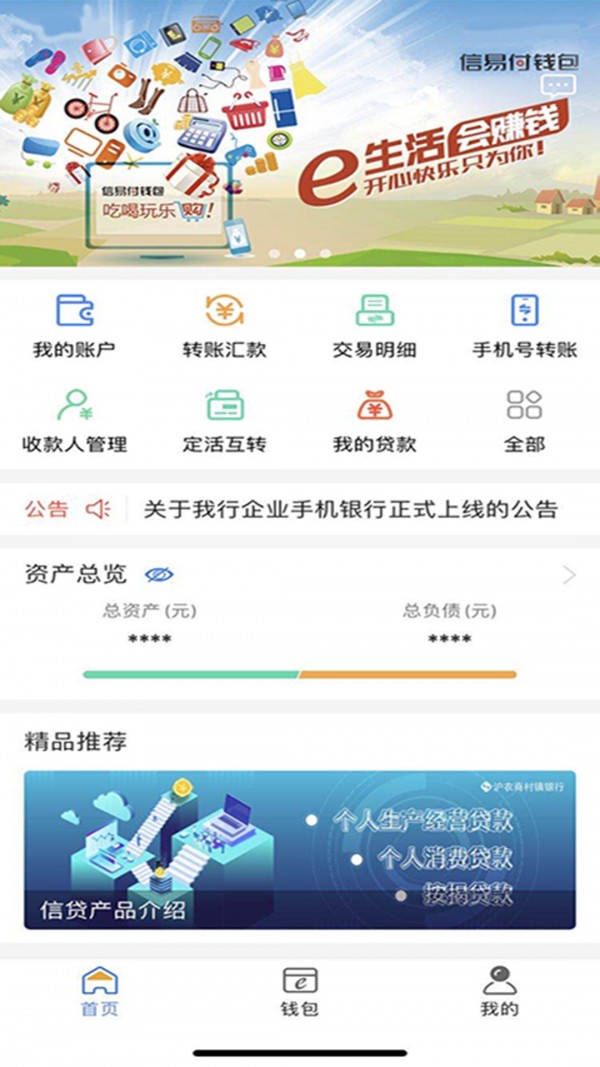
Task: Switch to the 我的 profile tab
Action: [x=499, y=990]
